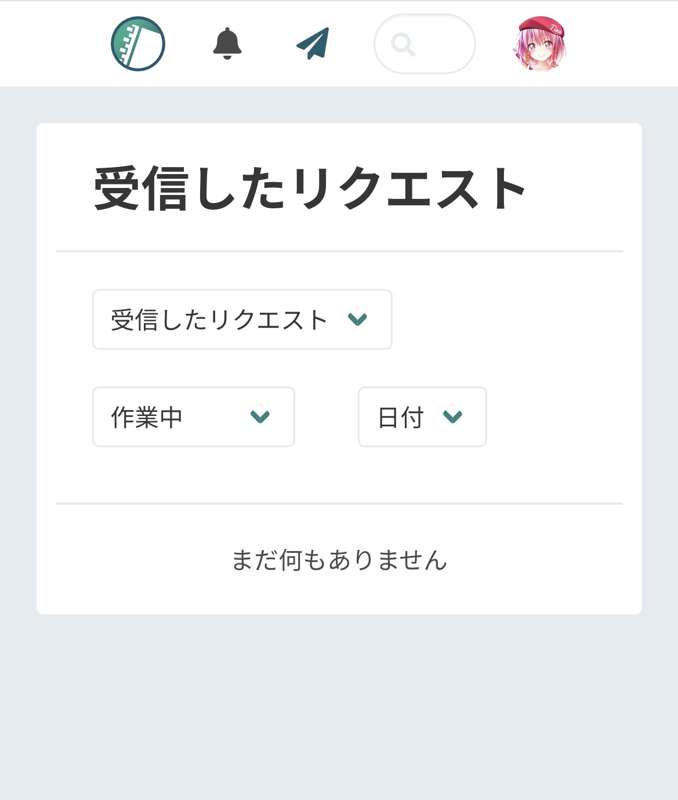Open the notifications bell

(x=228, y=43)
